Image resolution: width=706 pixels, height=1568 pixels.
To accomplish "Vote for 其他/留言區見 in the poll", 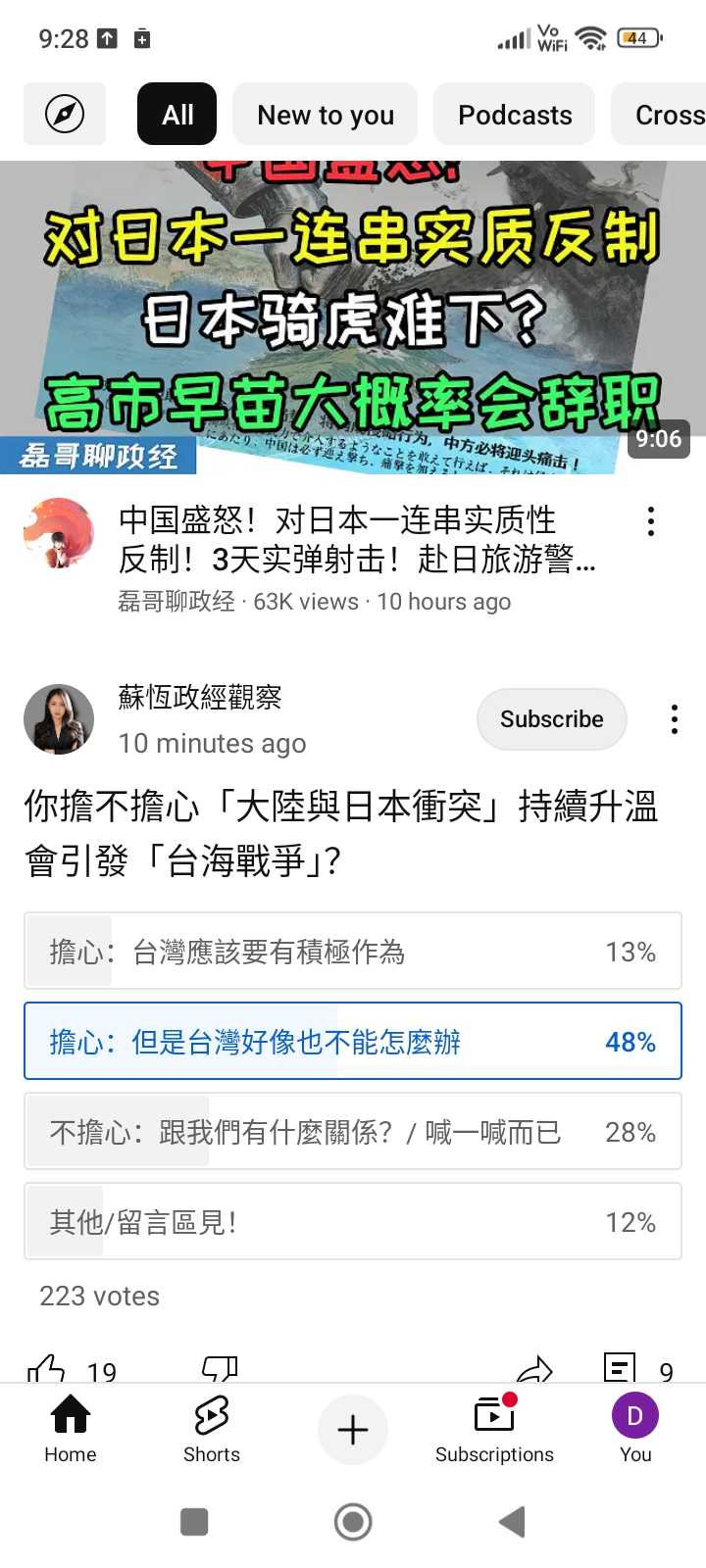I will coord(352,1221).
